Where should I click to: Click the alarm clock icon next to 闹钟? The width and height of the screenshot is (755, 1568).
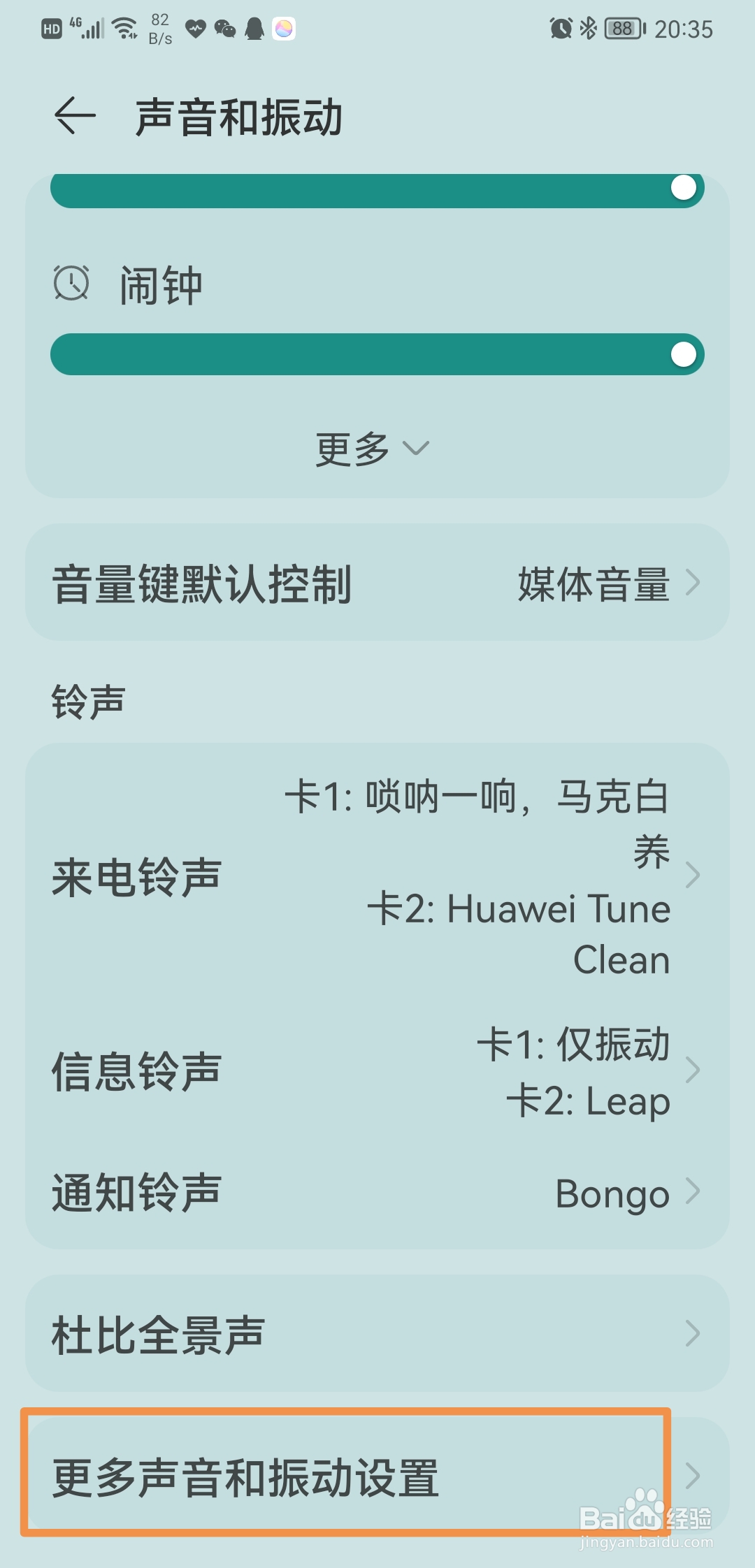(x=71, y=283)
